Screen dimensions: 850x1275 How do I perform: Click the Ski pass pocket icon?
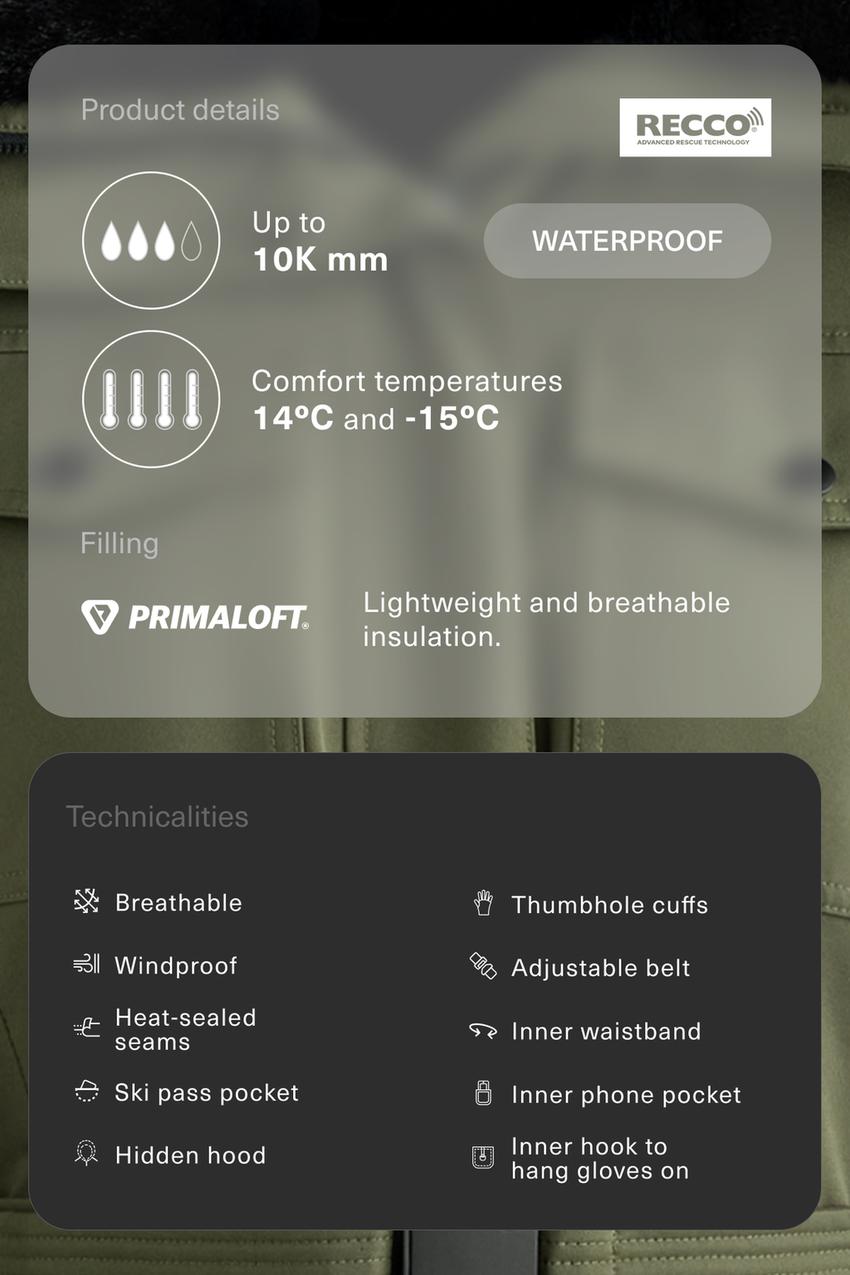pos(86,1091)
